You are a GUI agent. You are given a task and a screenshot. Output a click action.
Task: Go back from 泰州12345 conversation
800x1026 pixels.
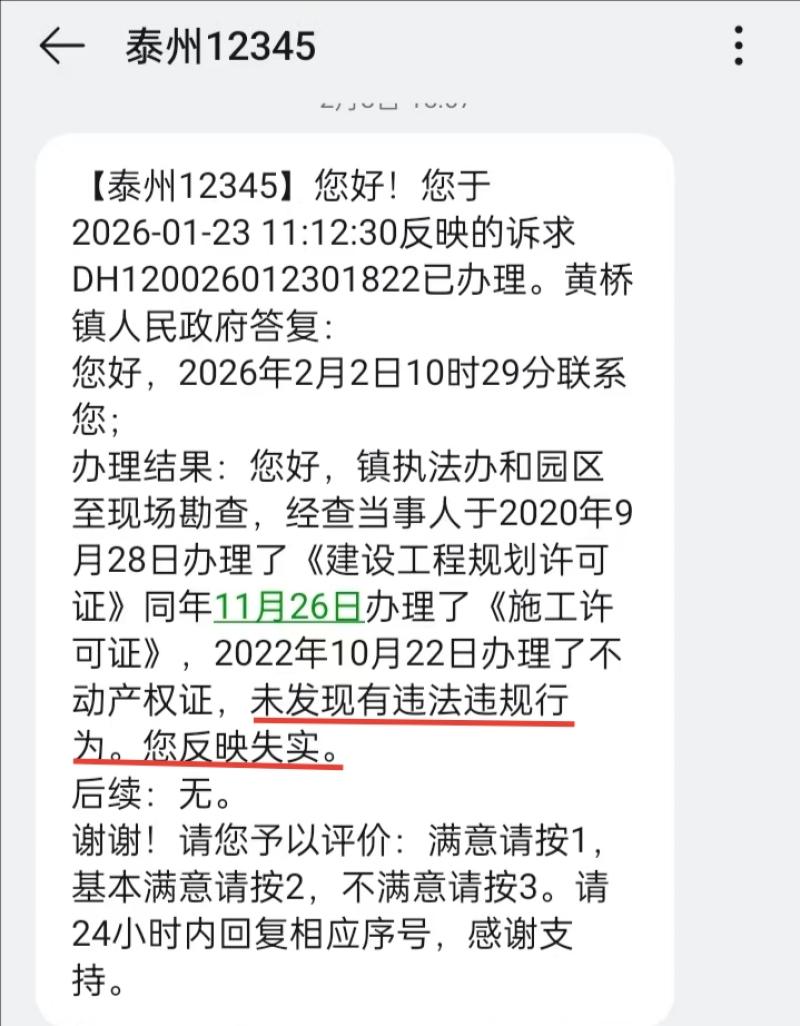tap(61, 46)
